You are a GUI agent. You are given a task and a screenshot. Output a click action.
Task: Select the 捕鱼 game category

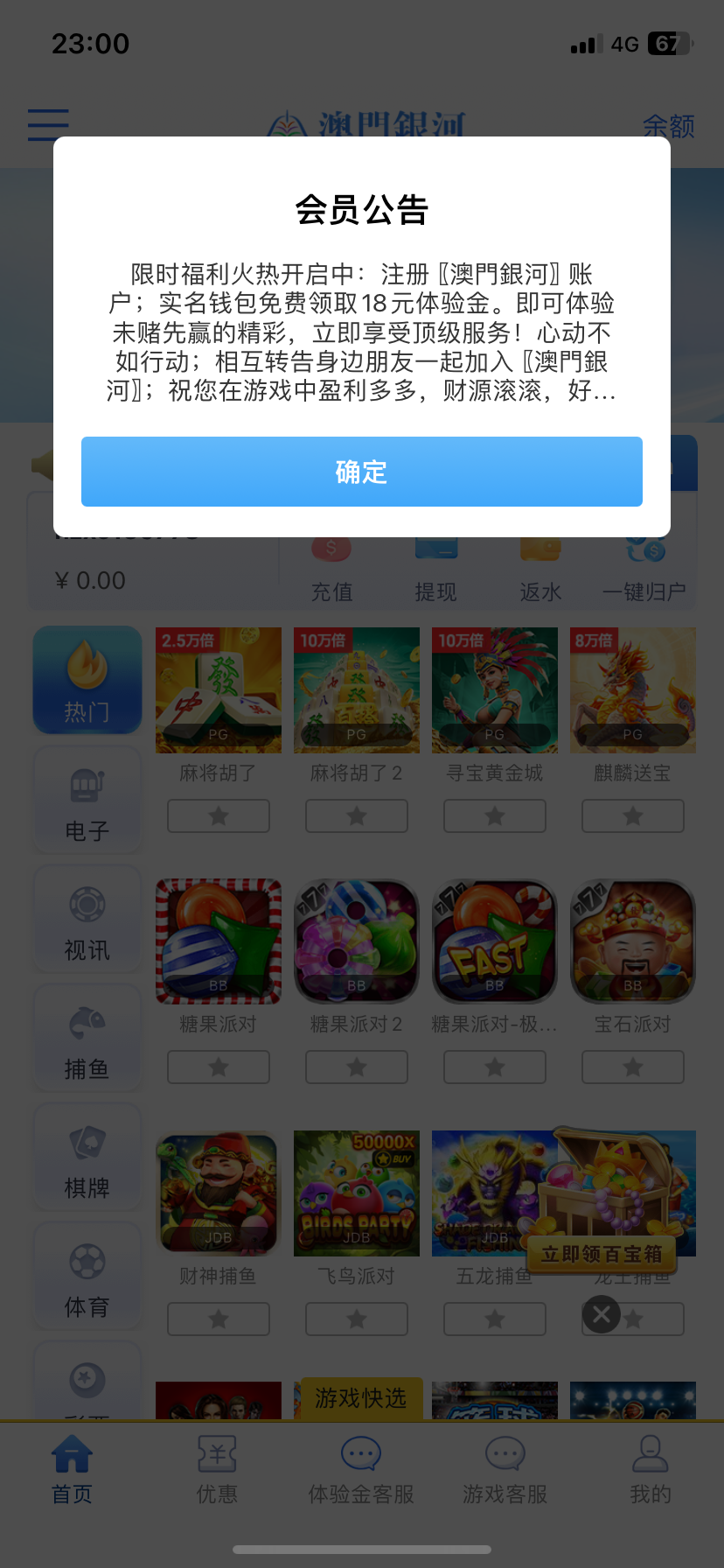pos(87,1039)
